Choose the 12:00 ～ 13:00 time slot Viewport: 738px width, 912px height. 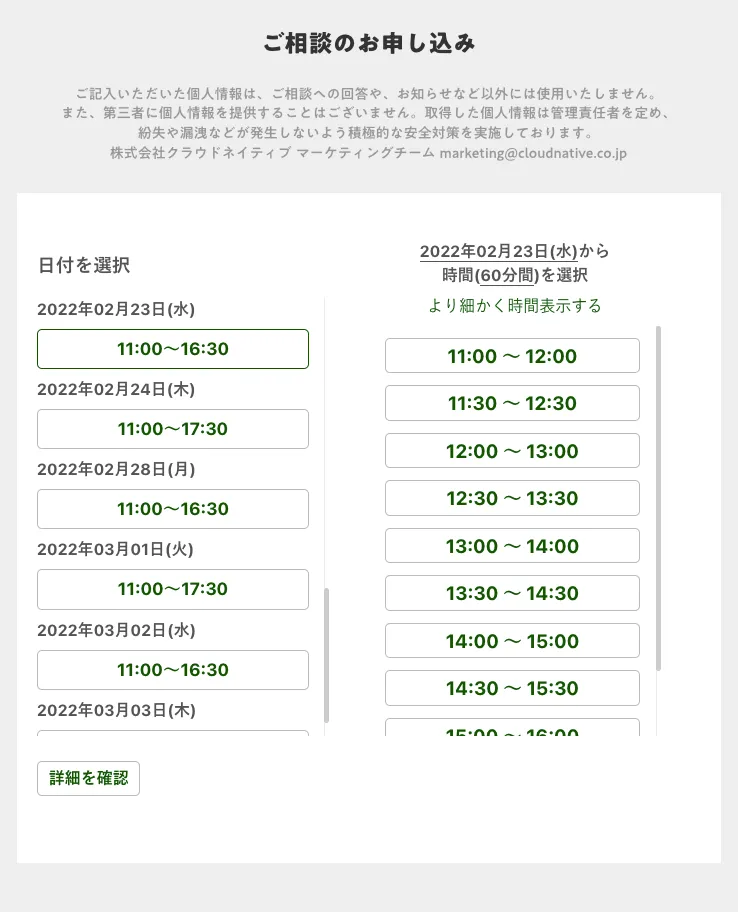tap(512, 451)
